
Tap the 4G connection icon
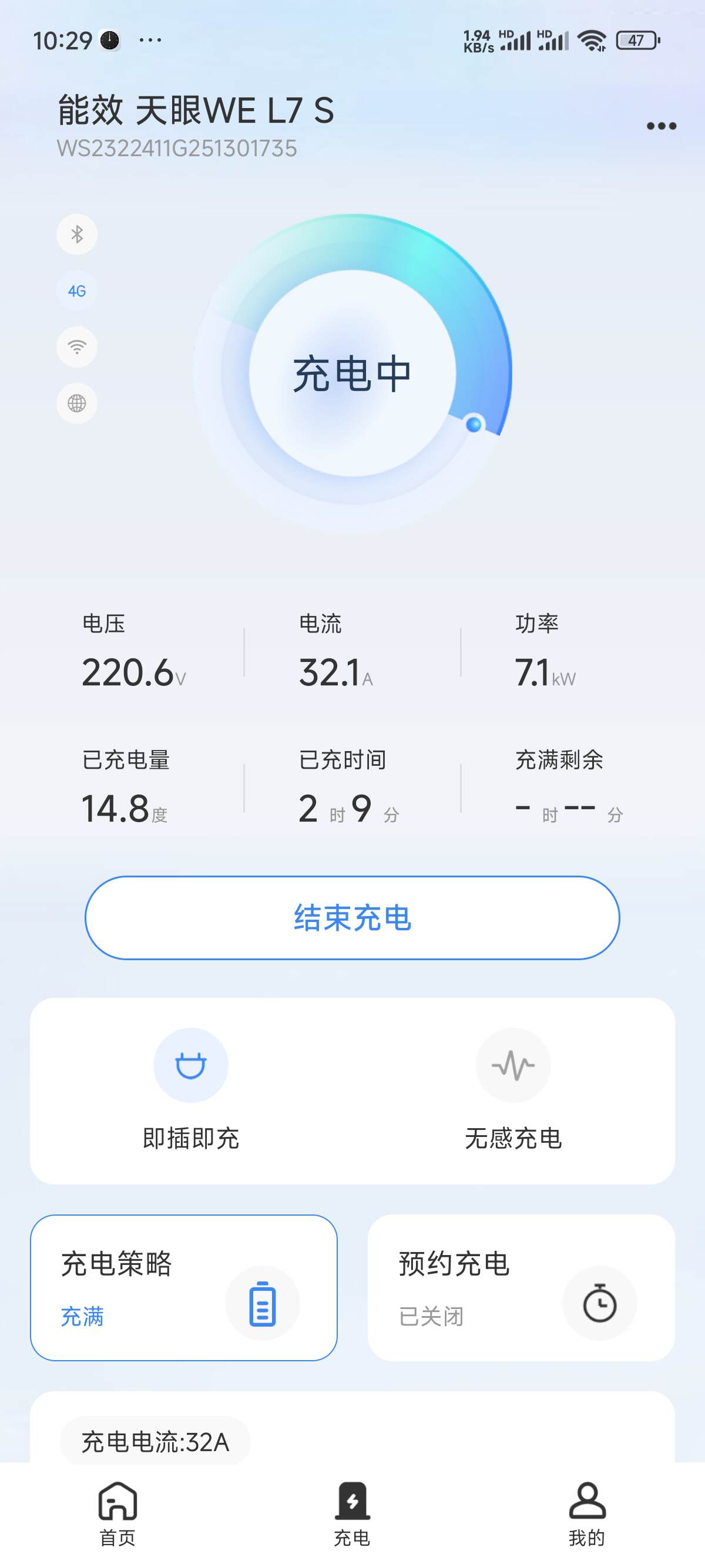tap(77, 291)
